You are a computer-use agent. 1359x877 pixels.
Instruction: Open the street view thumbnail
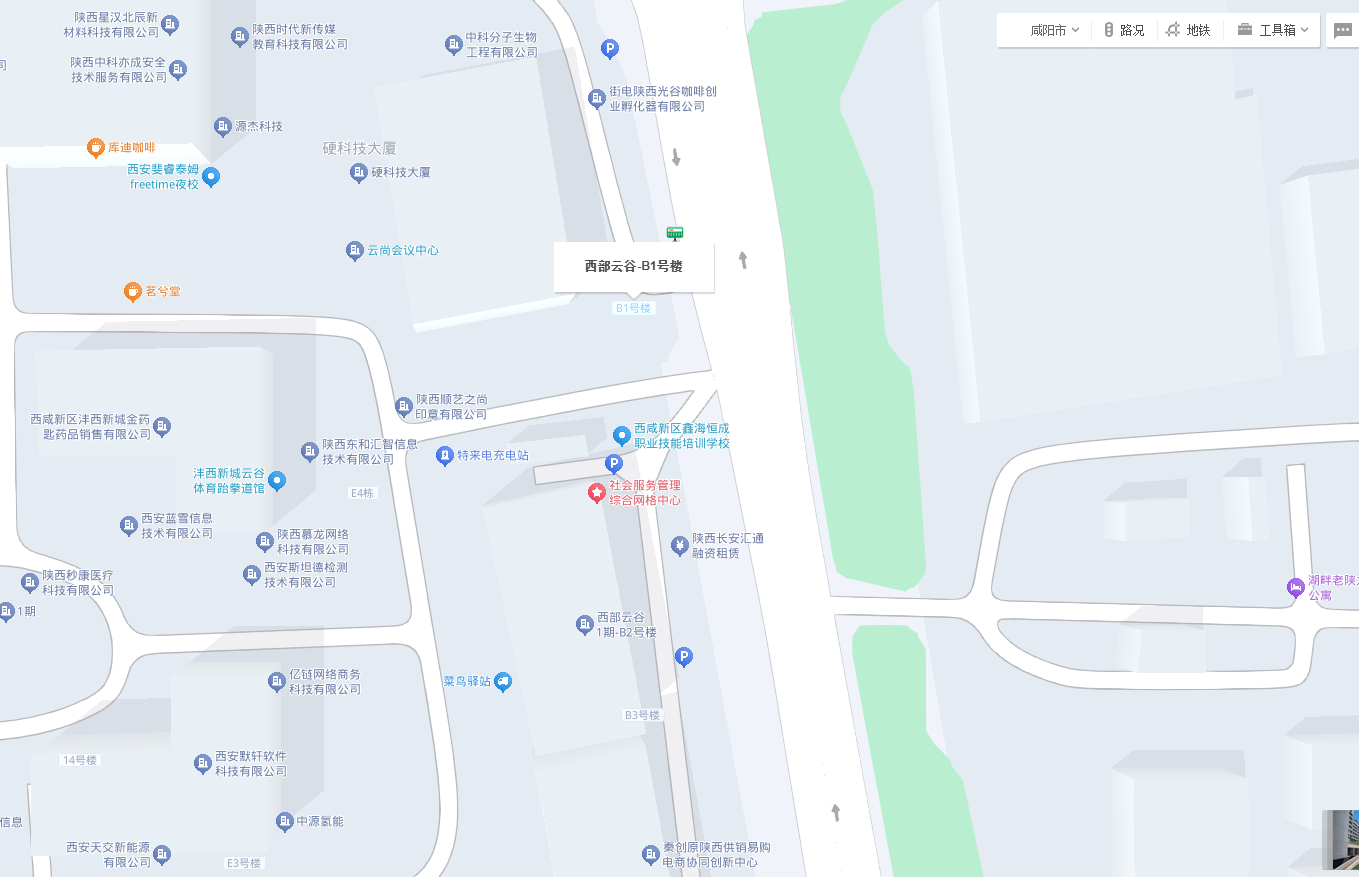pos(1340,840)
